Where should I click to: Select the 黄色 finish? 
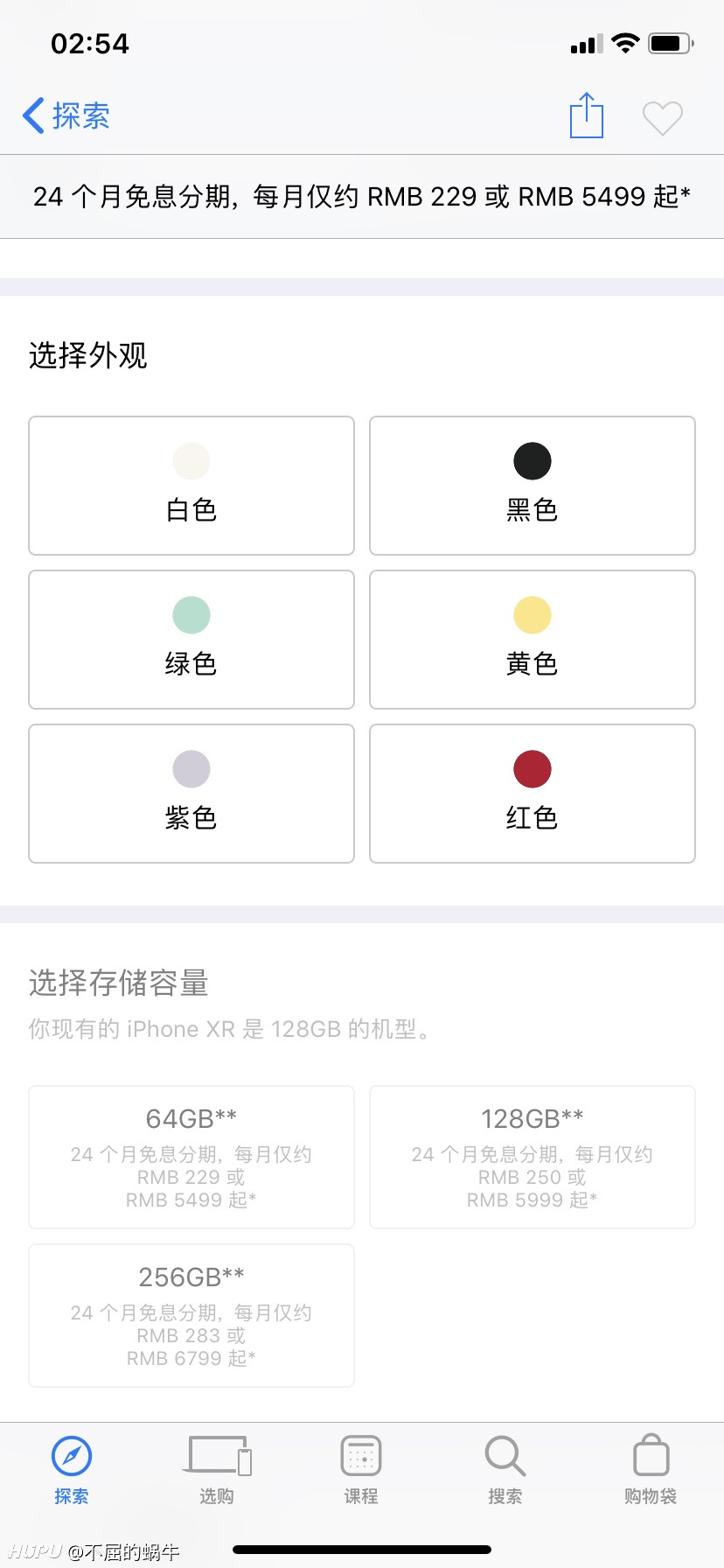pyautogui.click(x=533, y=640)
